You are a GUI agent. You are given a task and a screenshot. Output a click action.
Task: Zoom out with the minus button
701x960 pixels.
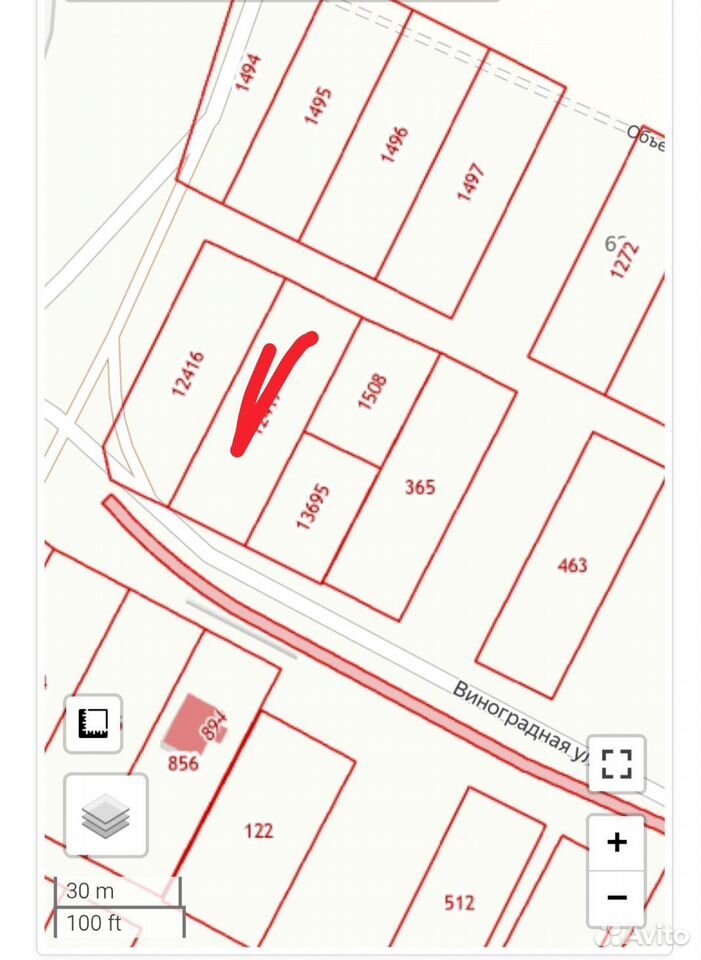(617, 898)
